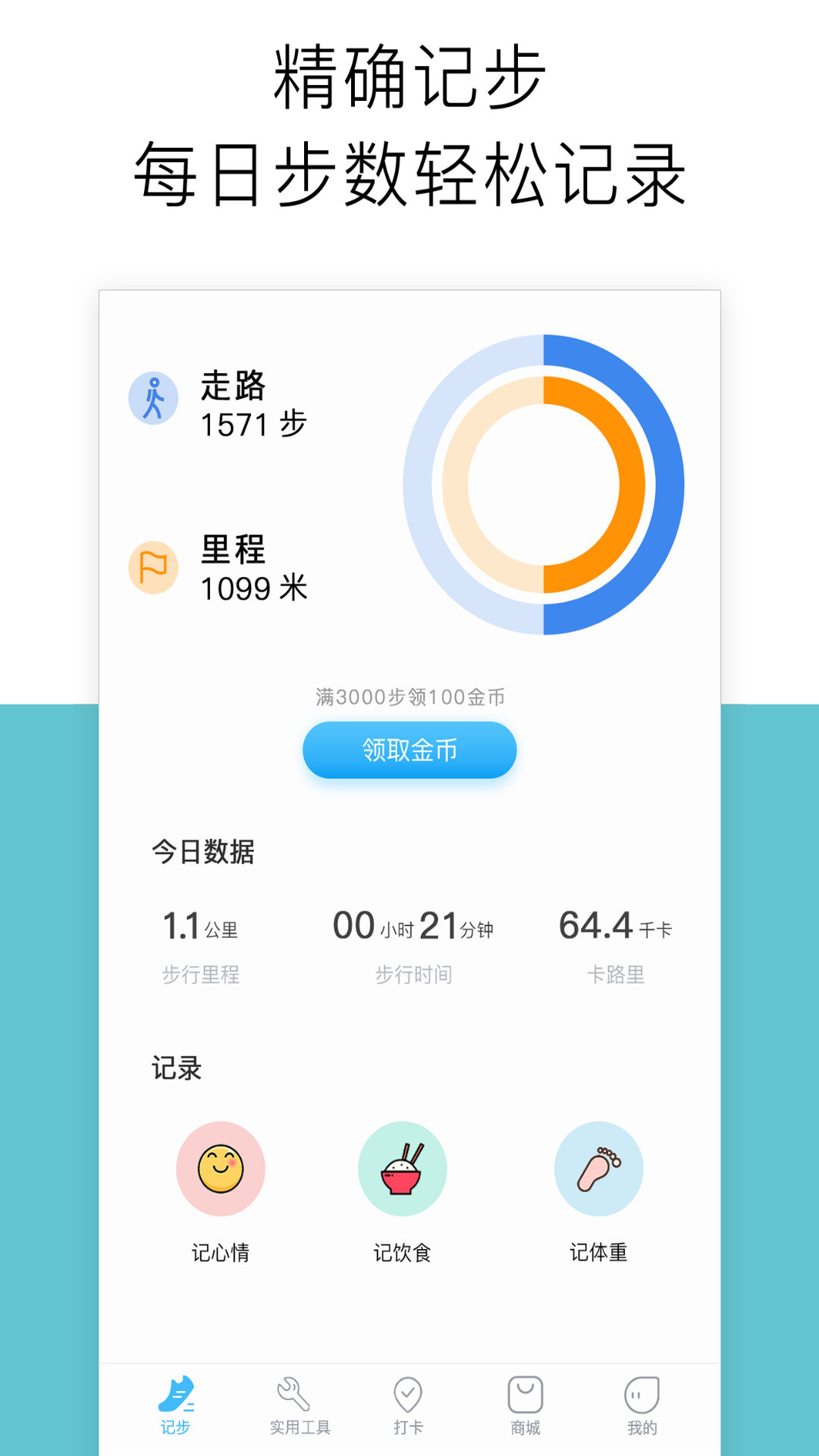Click the circular step progress ring

(543, 485)
